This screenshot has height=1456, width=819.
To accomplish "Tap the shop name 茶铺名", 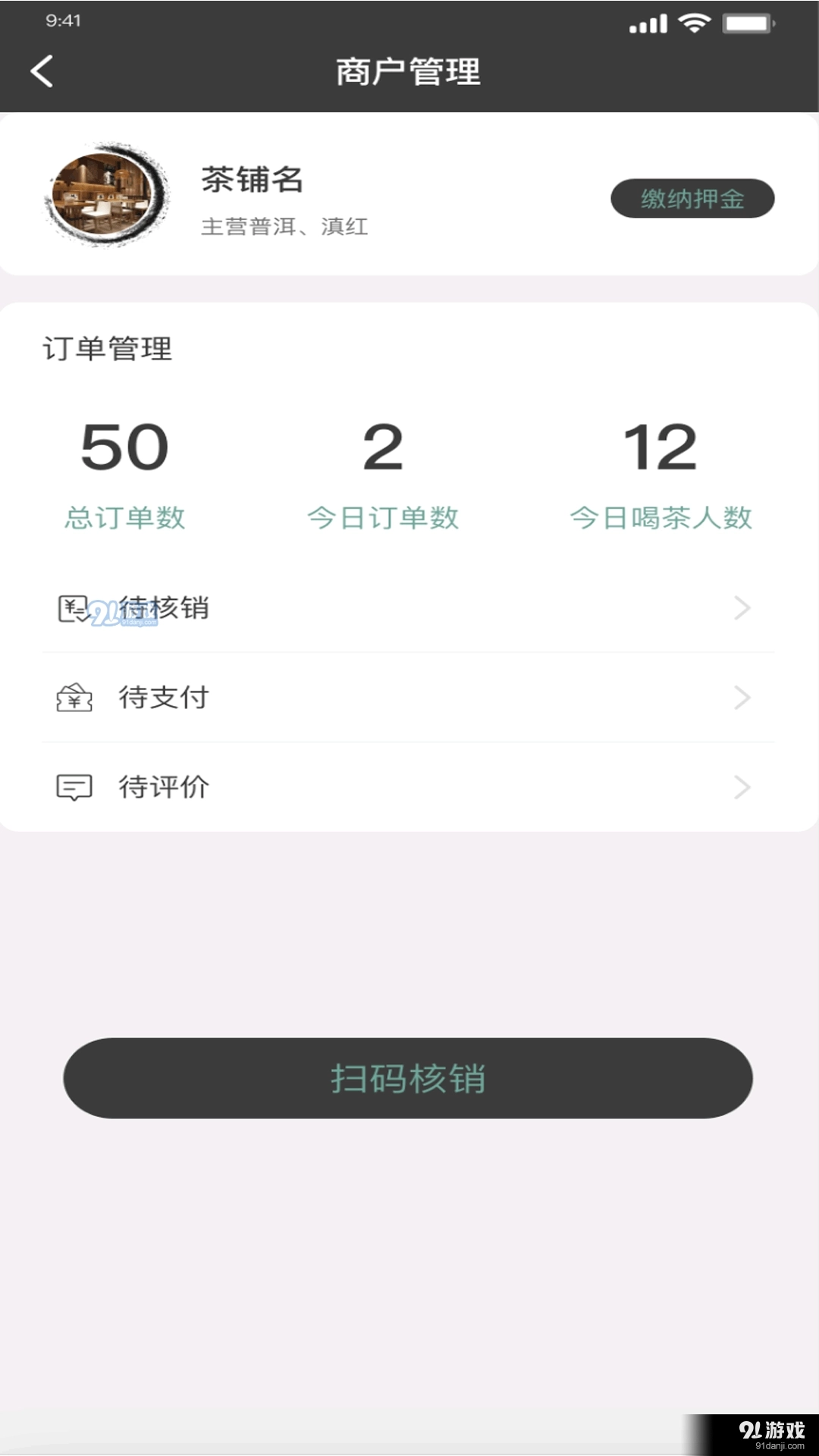I will tap(251, 180).
